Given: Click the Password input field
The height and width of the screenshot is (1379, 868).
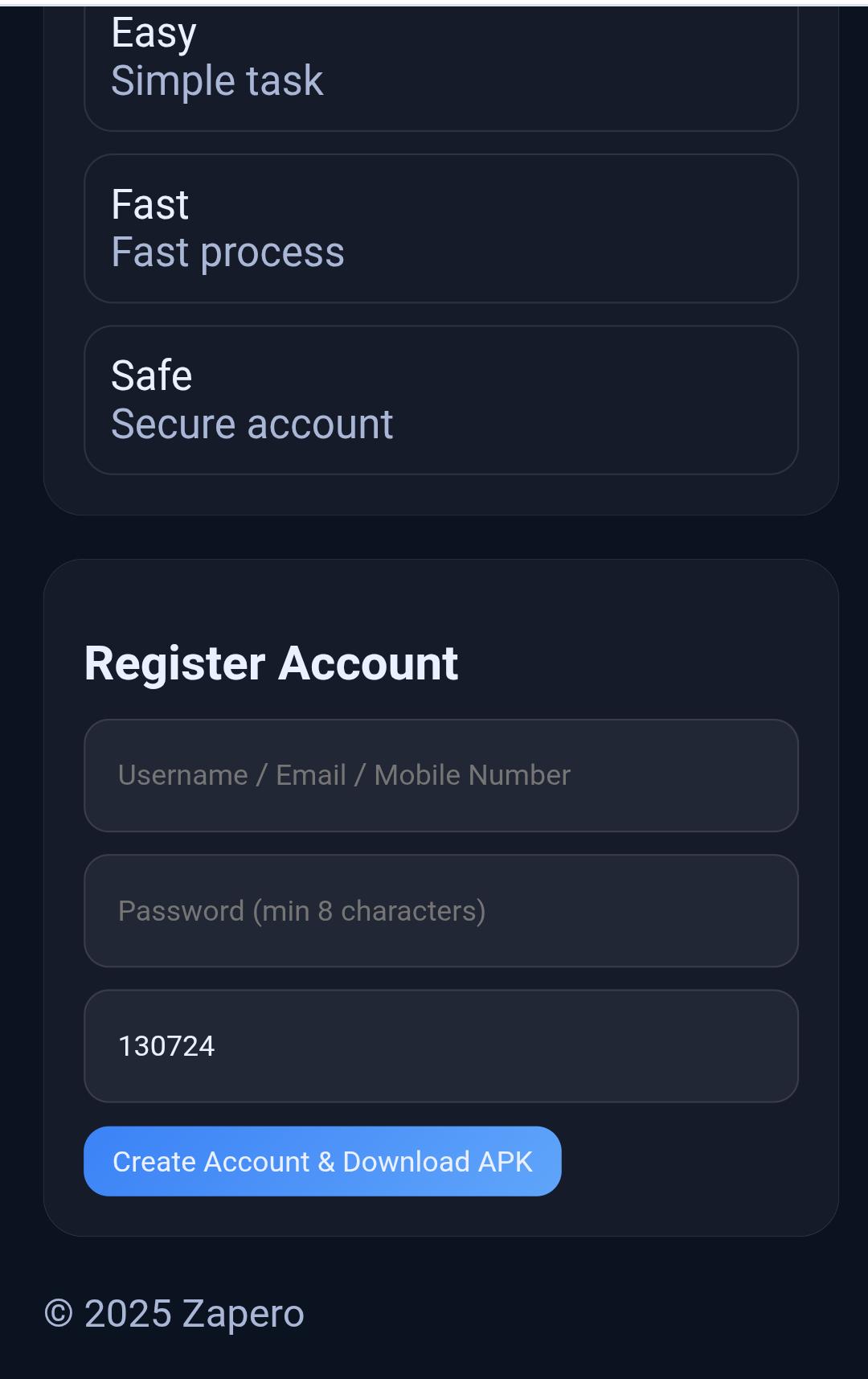Looking at the screenshot, I should pos(441,909).
